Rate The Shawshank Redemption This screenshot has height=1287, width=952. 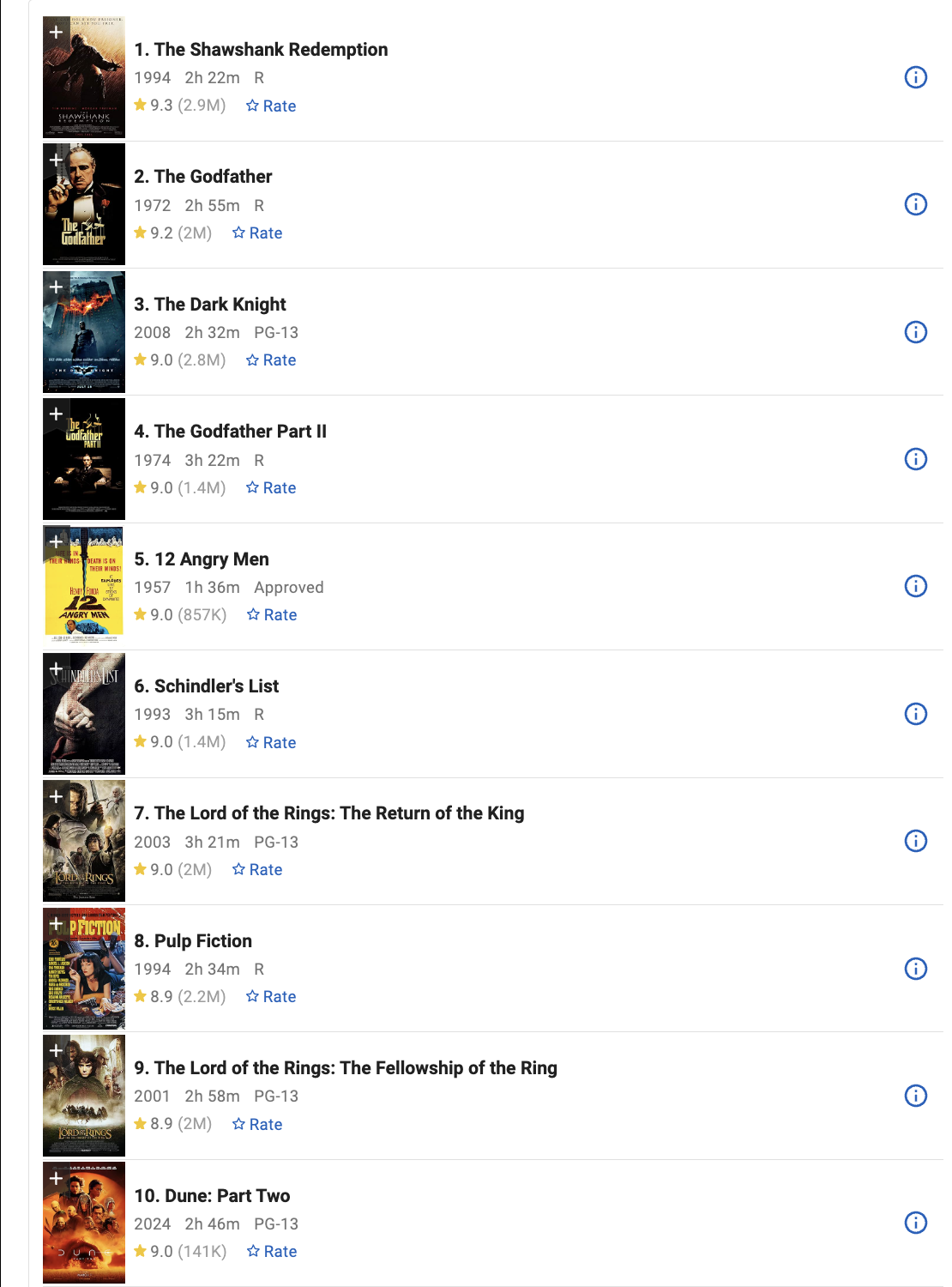click(271, 106)
